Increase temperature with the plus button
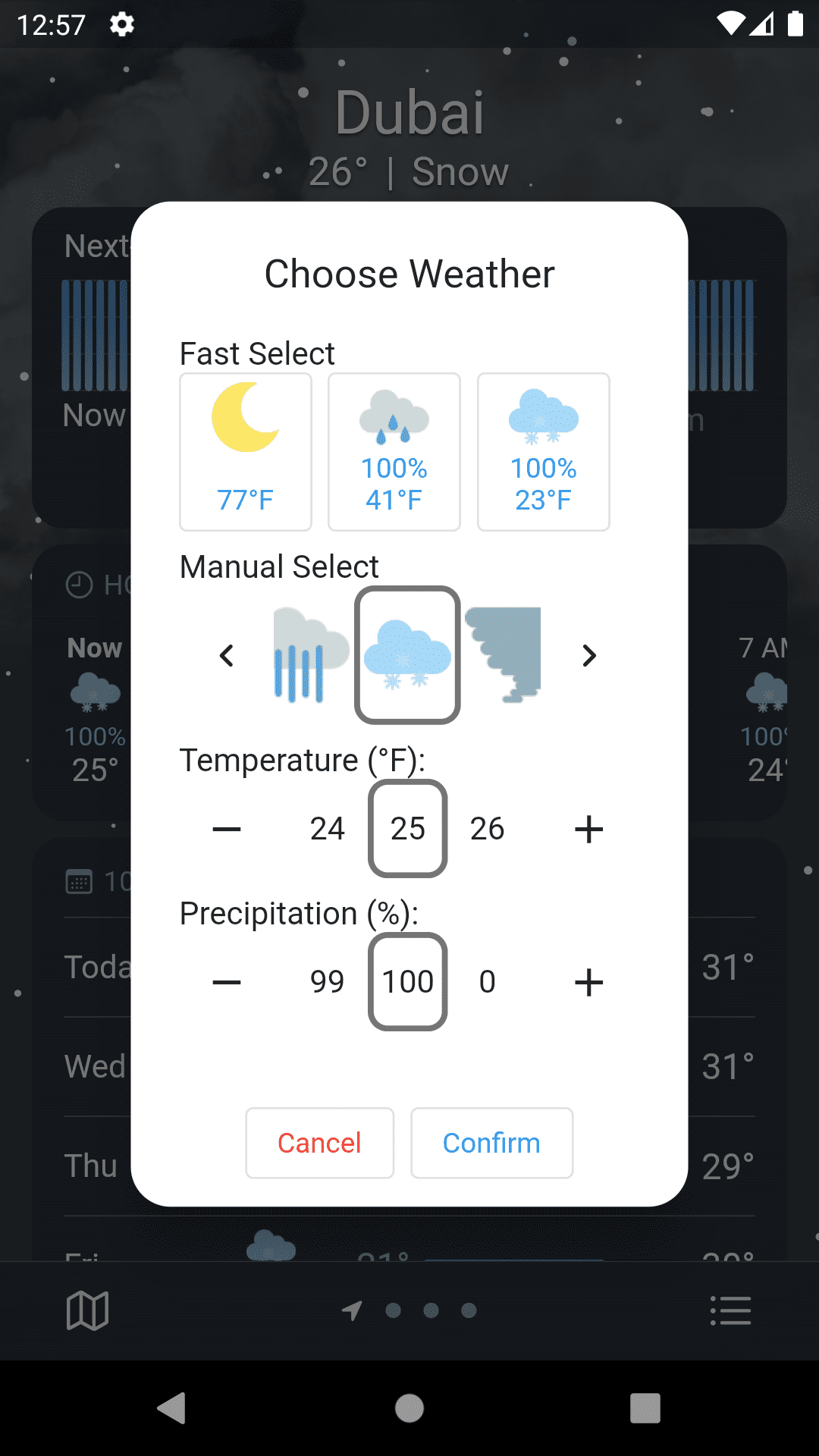The width and height of the screenshot is (819, 1456). click(589, 829)
